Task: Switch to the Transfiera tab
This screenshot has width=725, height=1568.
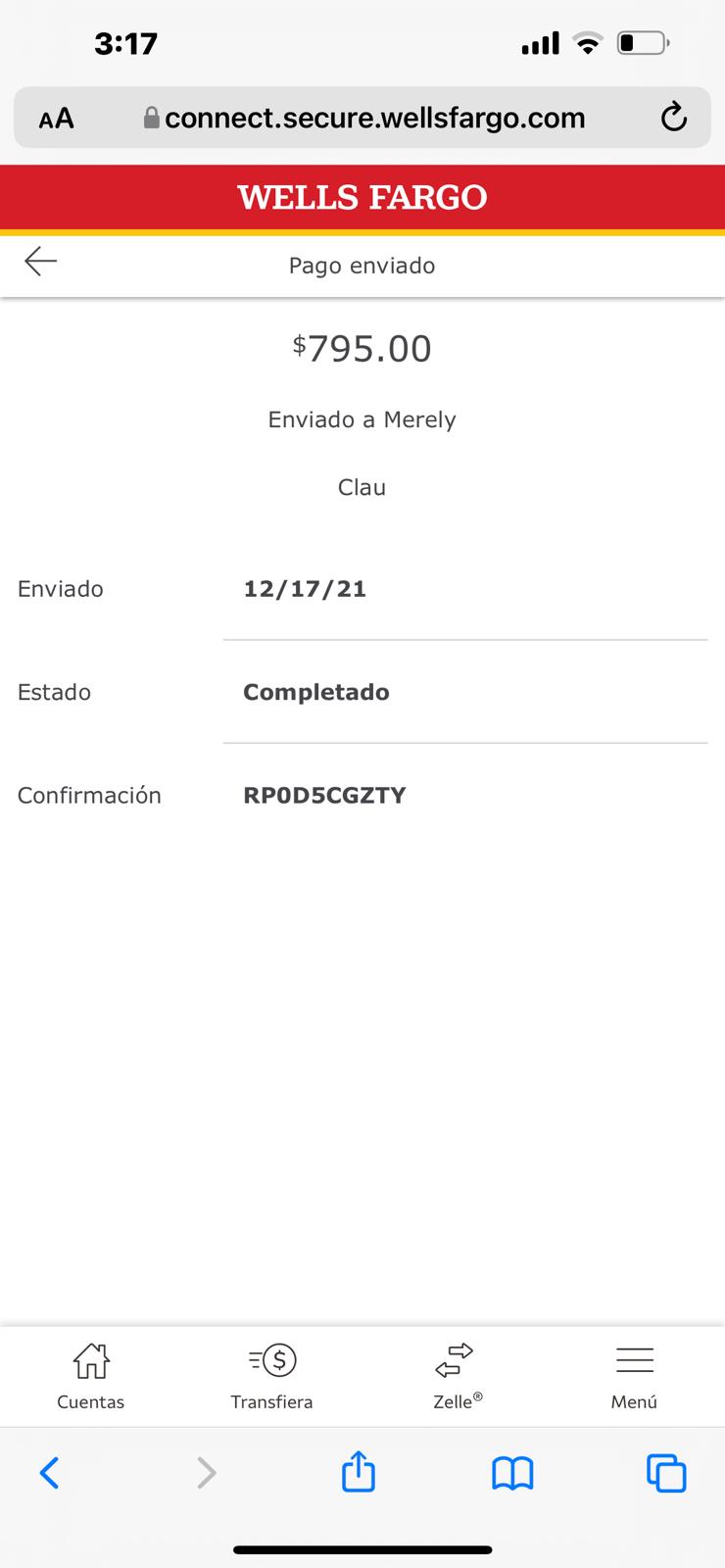Action: click(x=271, y=1376)
